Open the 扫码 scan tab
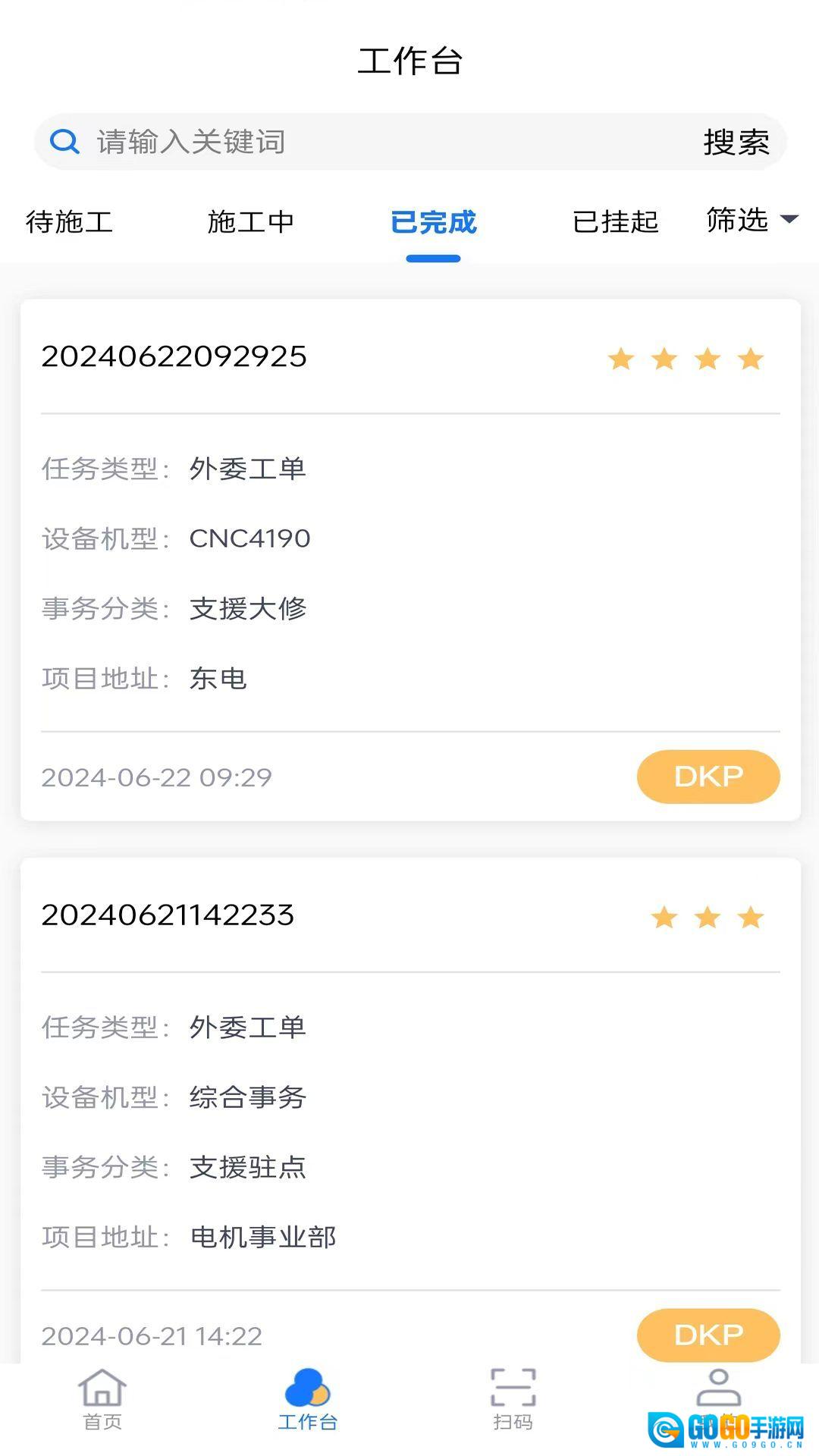The image size is (819, 1456). pyautogui.click(x=513, y=1399)
